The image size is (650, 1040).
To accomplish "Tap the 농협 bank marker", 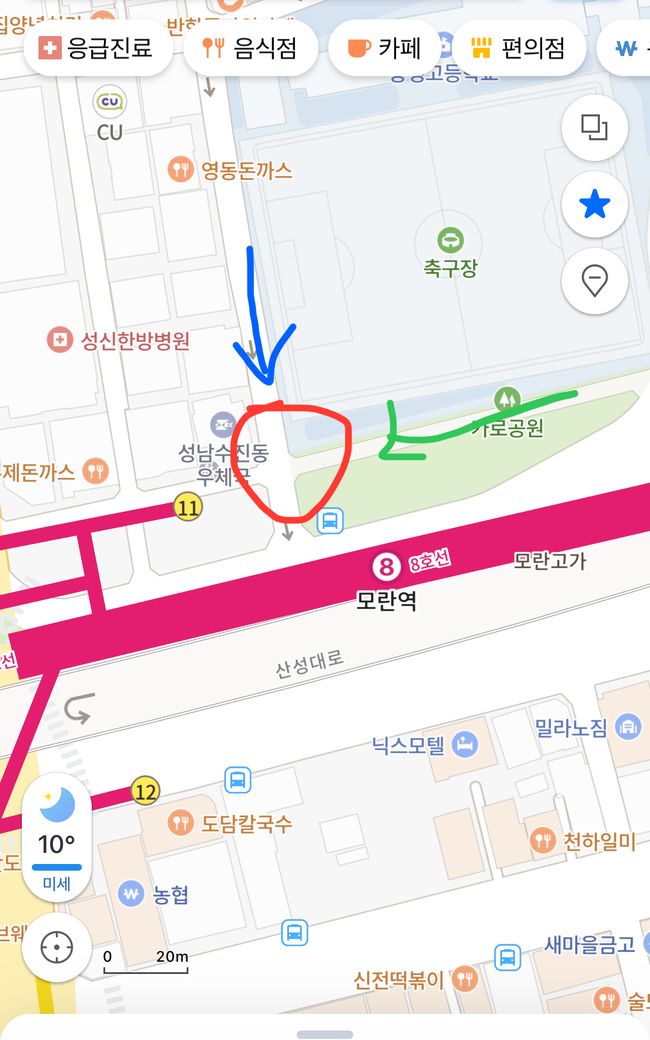I will [x=131, y=893].
